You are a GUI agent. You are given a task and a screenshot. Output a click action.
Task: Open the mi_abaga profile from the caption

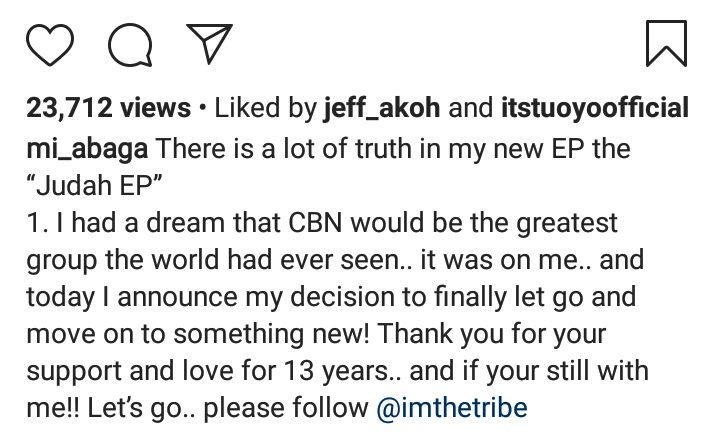click(87, 150)
